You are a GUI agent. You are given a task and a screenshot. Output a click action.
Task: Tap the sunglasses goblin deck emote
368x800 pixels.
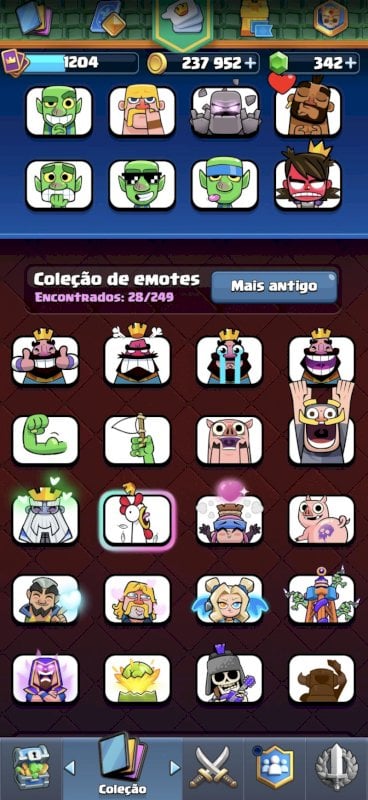[142, 184]
